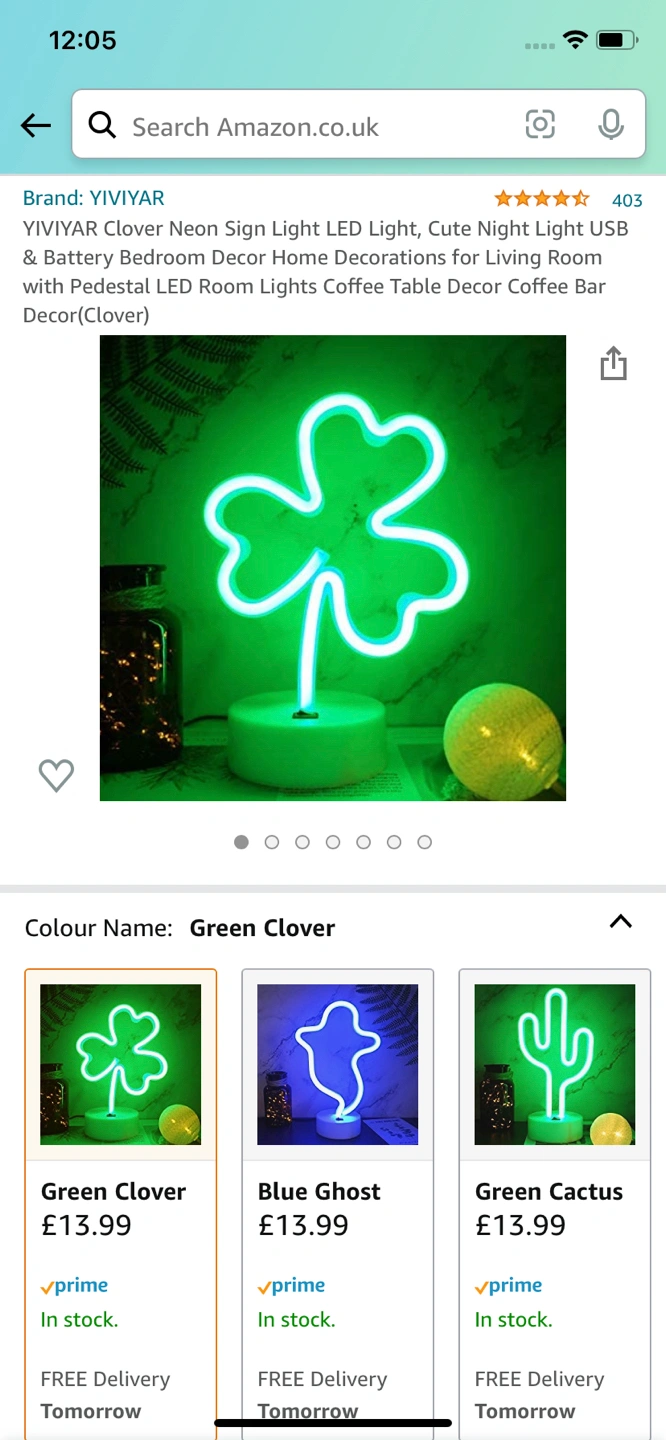This screenshot has height=1440, width=666.
Task: Start voice search with the microphone
Action: click(x=611, y=124)
